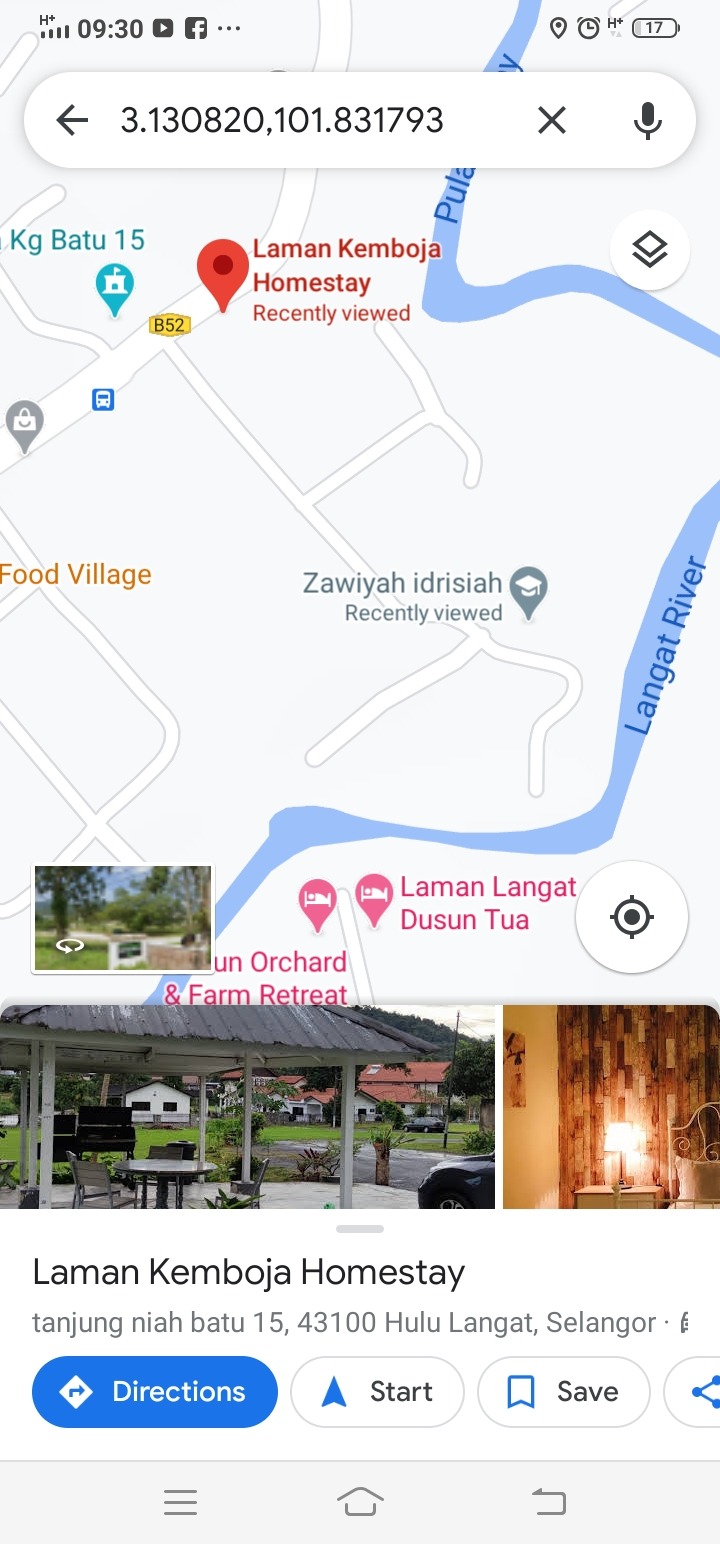This screenshot has height=1544, width=720.
Task: Clear the coordinates in the search box
Action: tap(551, 121)
